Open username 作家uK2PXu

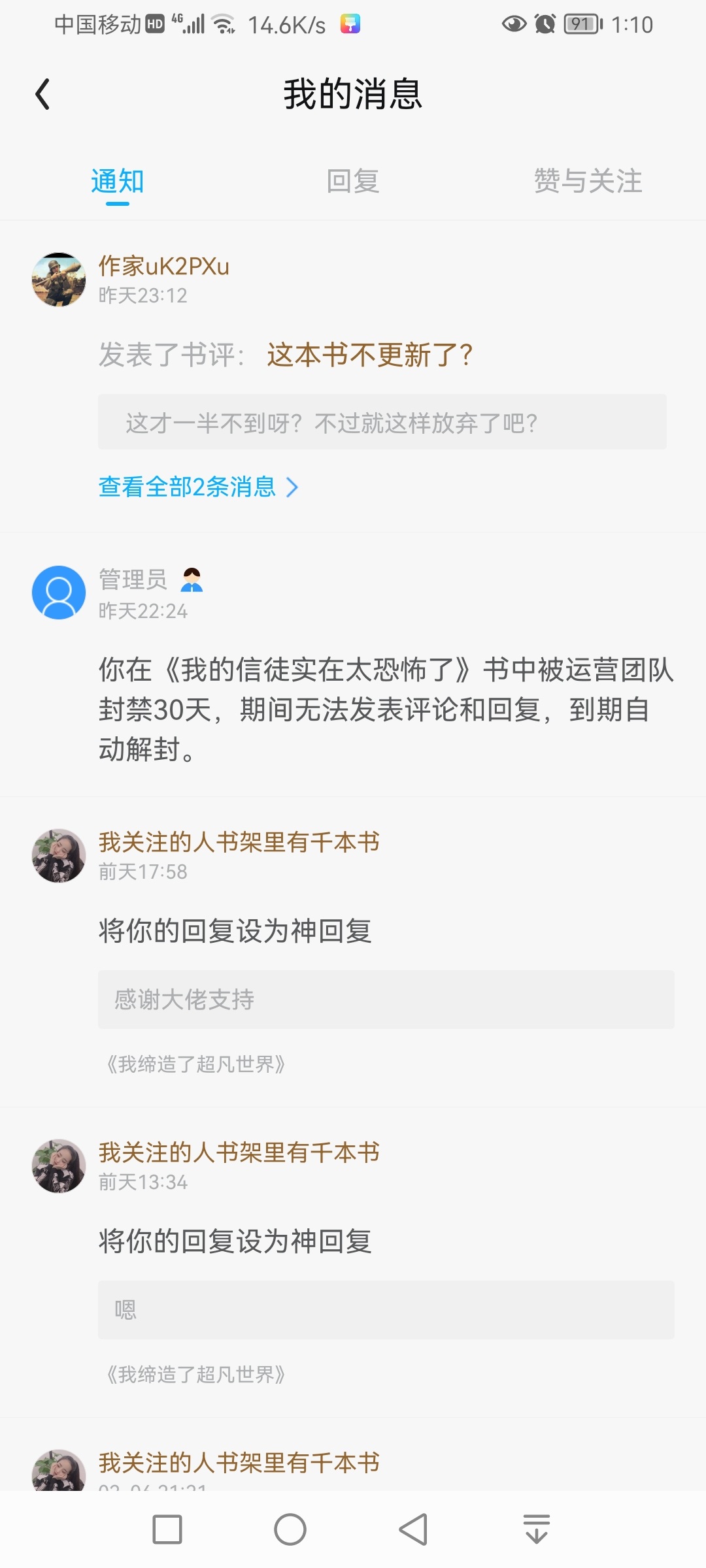[x=163, y=266]
